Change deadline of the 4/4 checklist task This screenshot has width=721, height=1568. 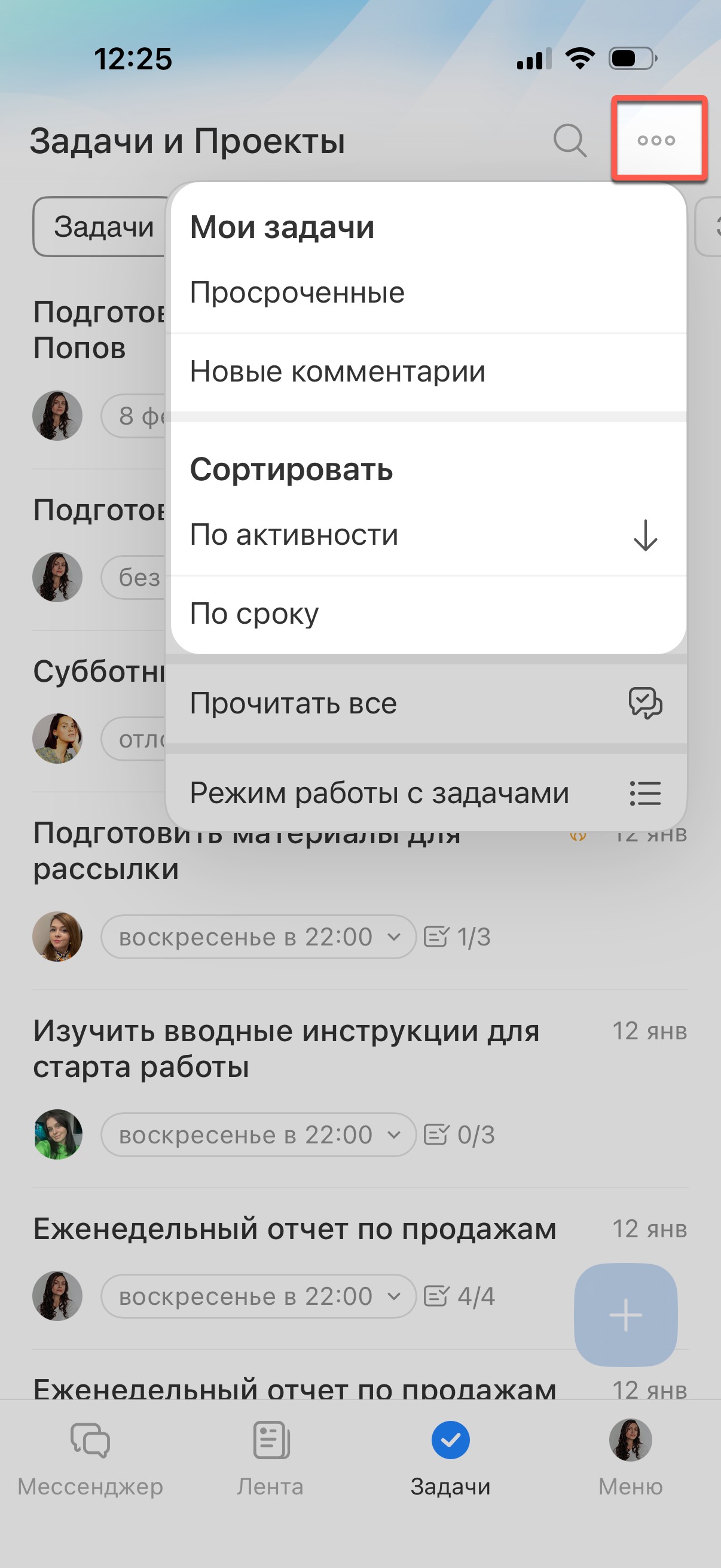[x=258, y=1296]
